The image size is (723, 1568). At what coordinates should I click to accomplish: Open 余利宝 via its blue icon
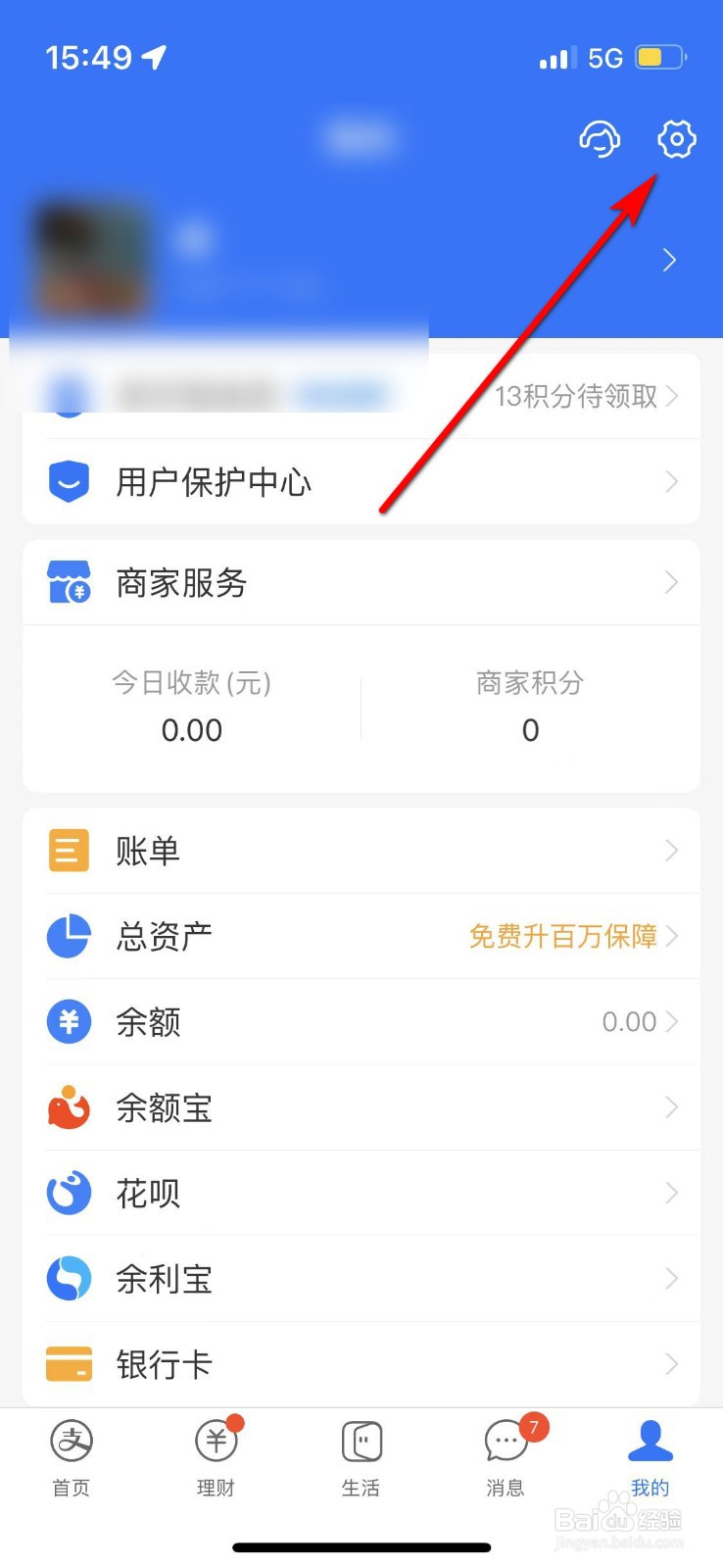pyautogui.click(x=68, y=1278)
